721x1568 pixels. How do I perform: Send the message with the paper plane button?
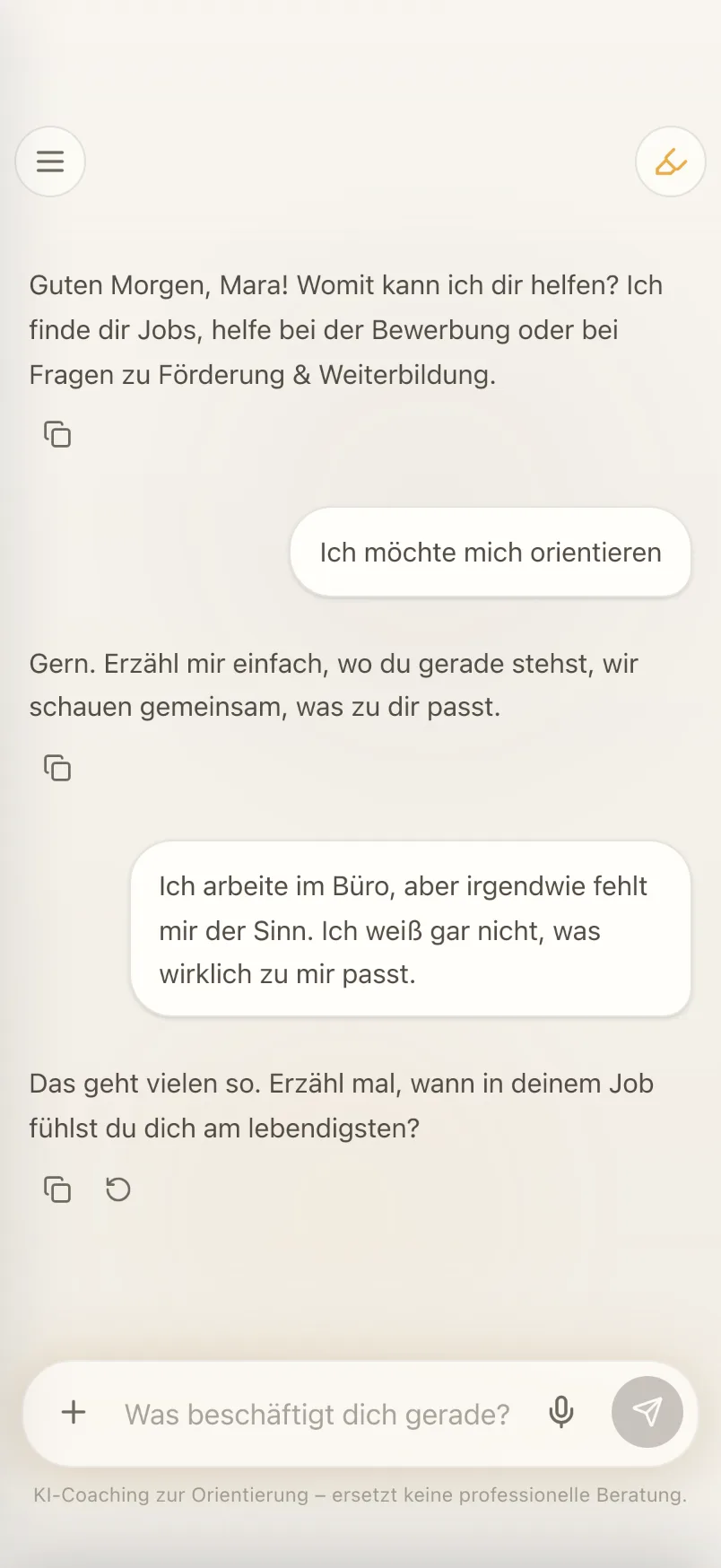coord(647,1412)
